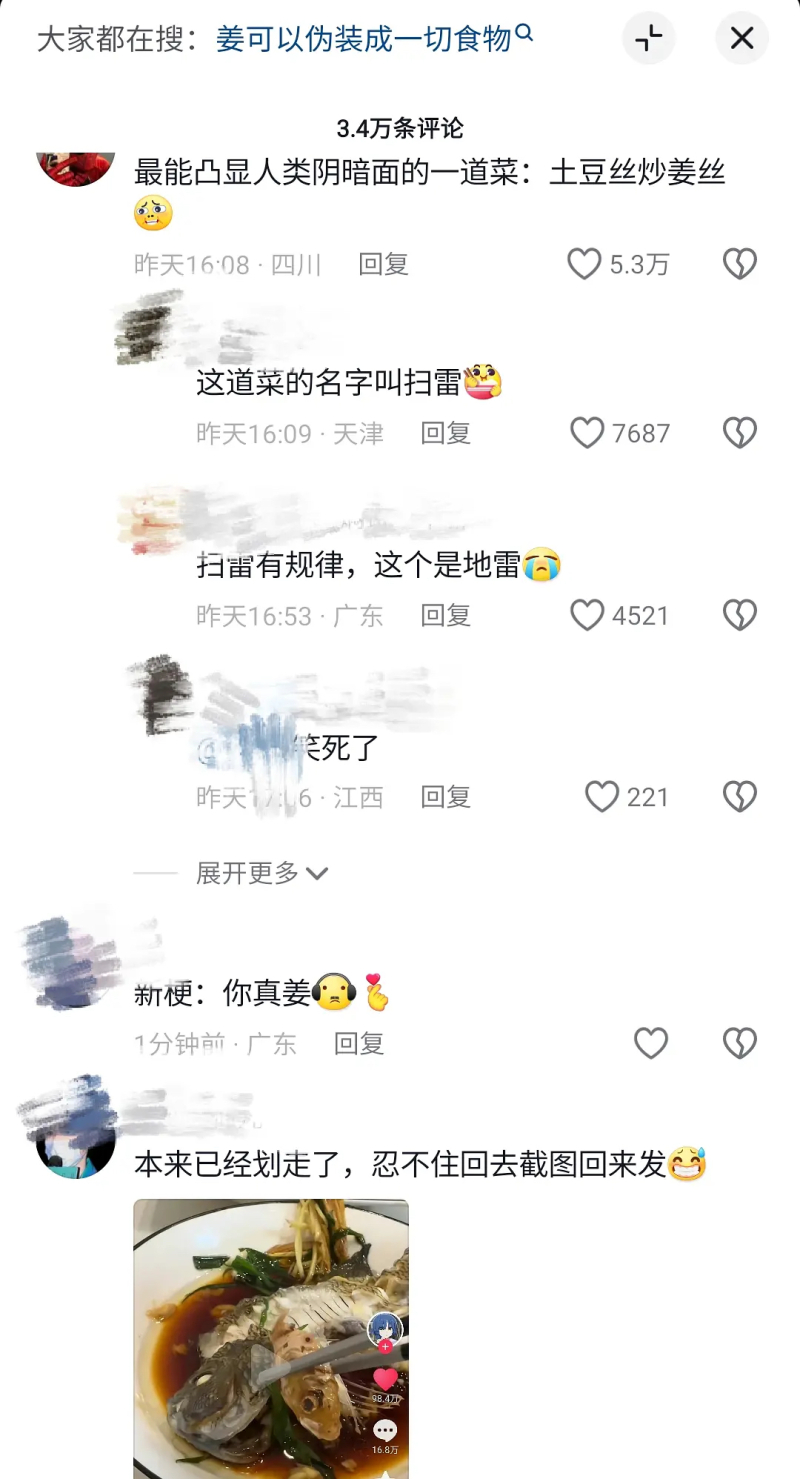Dislike the reply 这道菜的名字叫扫雷
Screen dimensions: 800x1479
740,433
